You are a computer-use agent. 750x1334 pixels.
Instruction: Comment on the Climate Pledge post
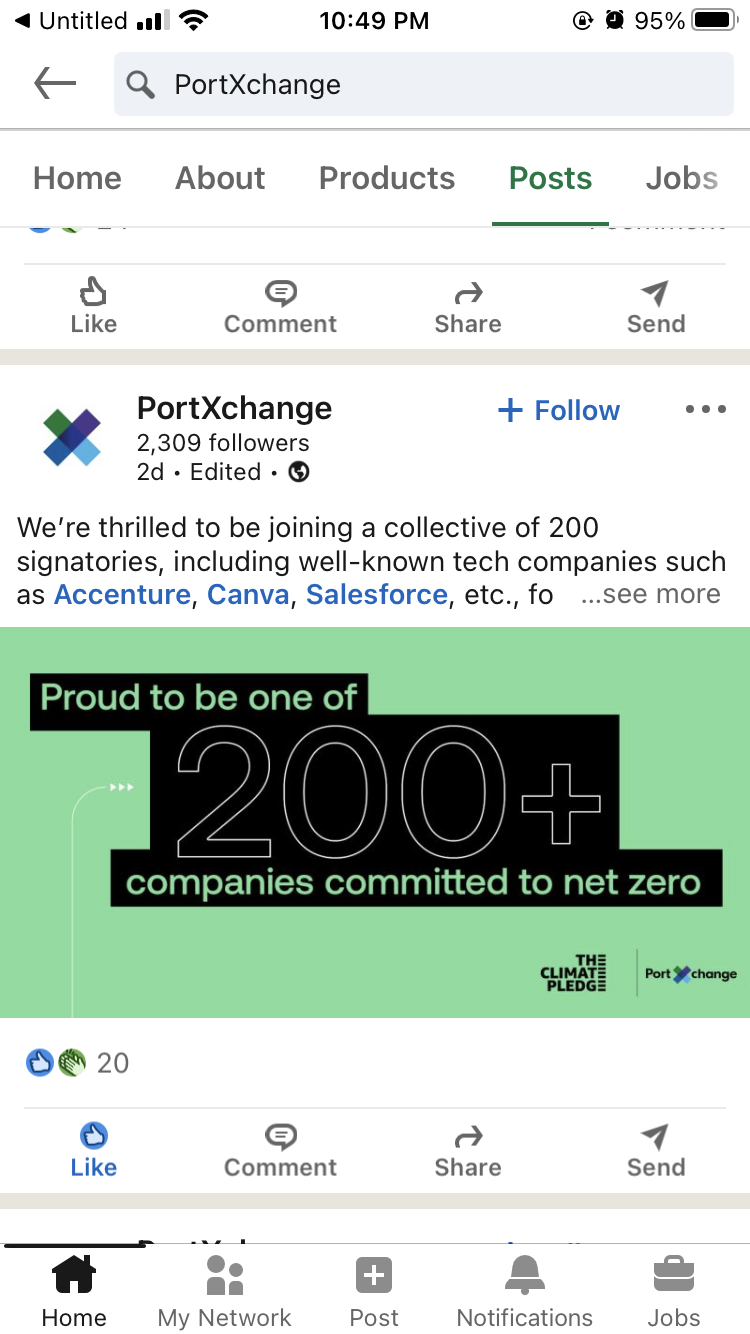point(281,1150)
